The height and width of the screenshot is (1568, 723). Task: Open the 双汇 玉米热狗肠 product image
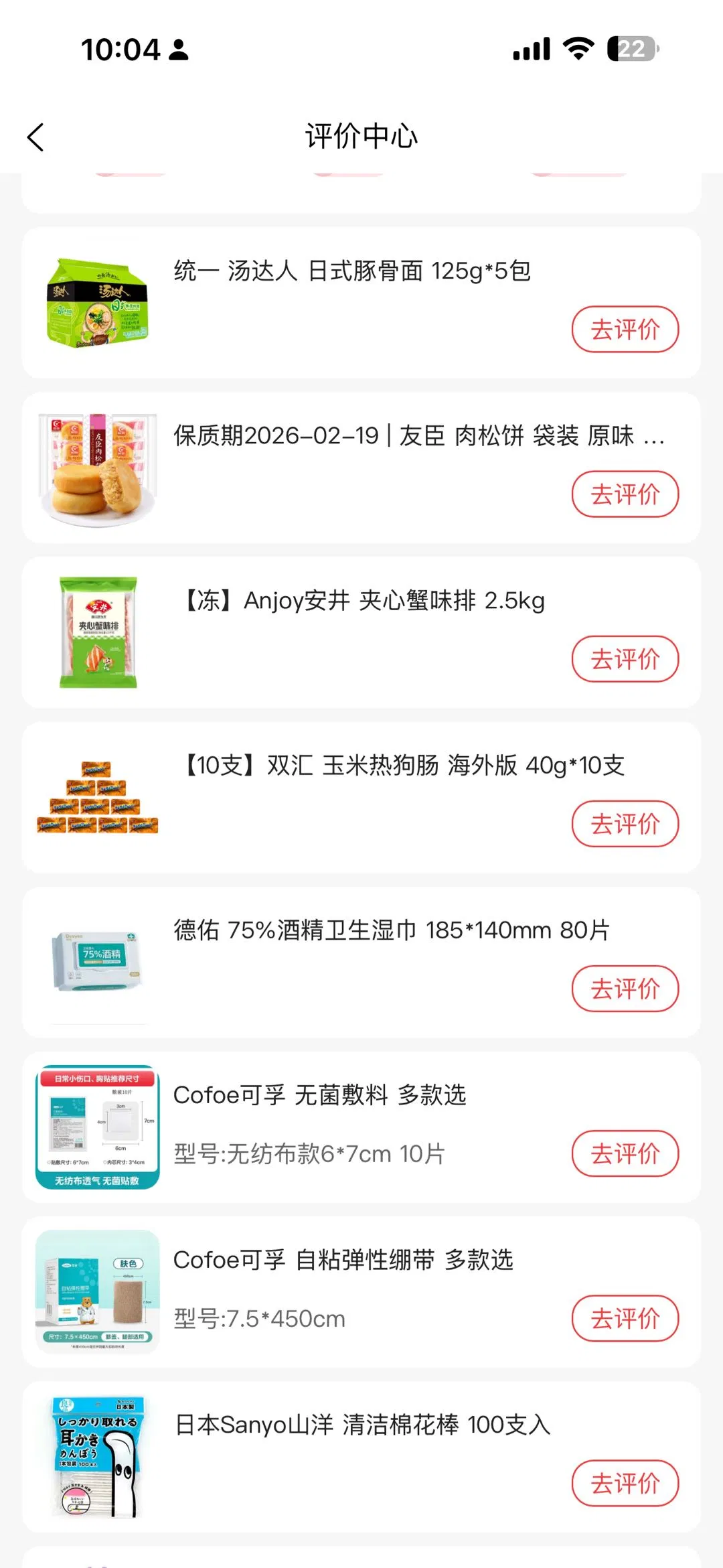(98, 798)
